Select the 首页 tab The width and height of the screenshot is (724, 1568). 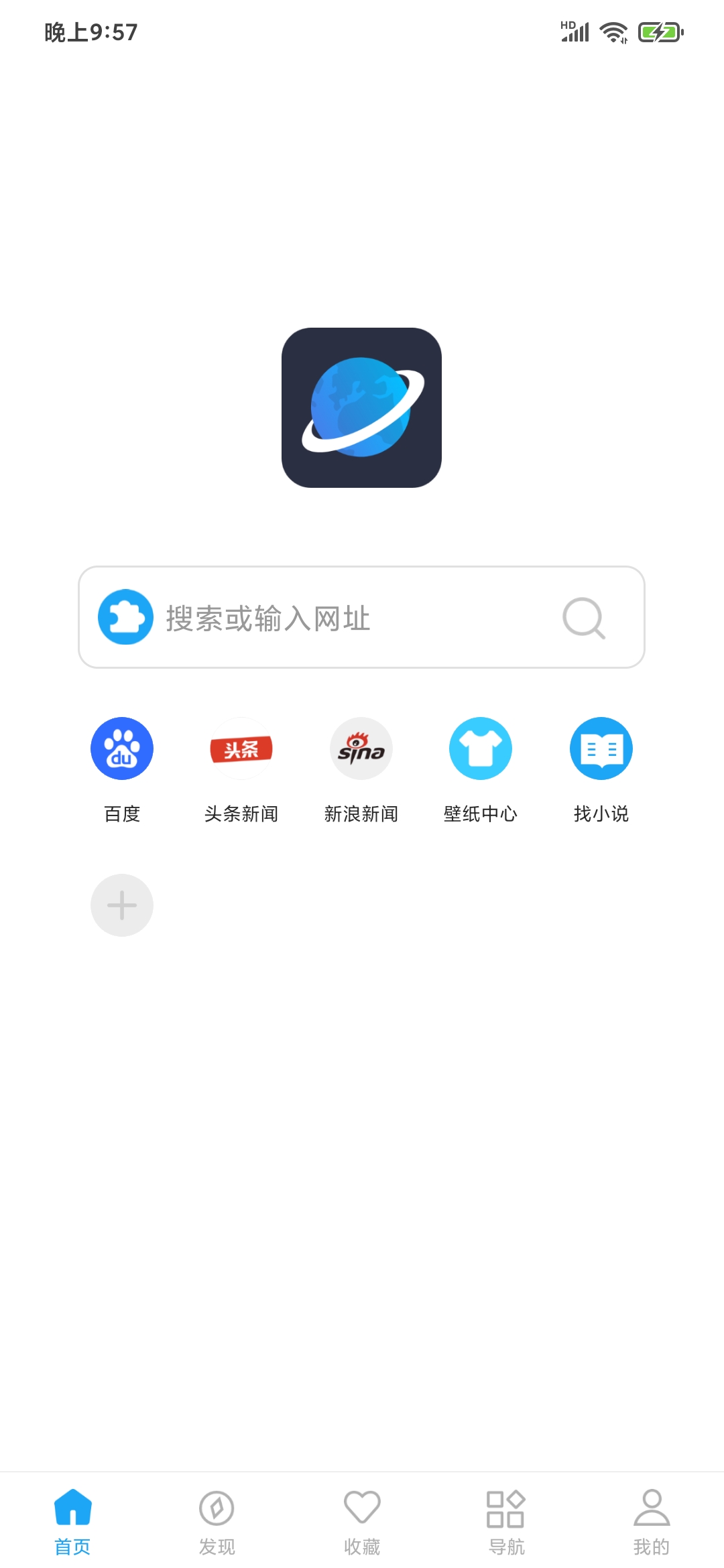point(72,1521)
